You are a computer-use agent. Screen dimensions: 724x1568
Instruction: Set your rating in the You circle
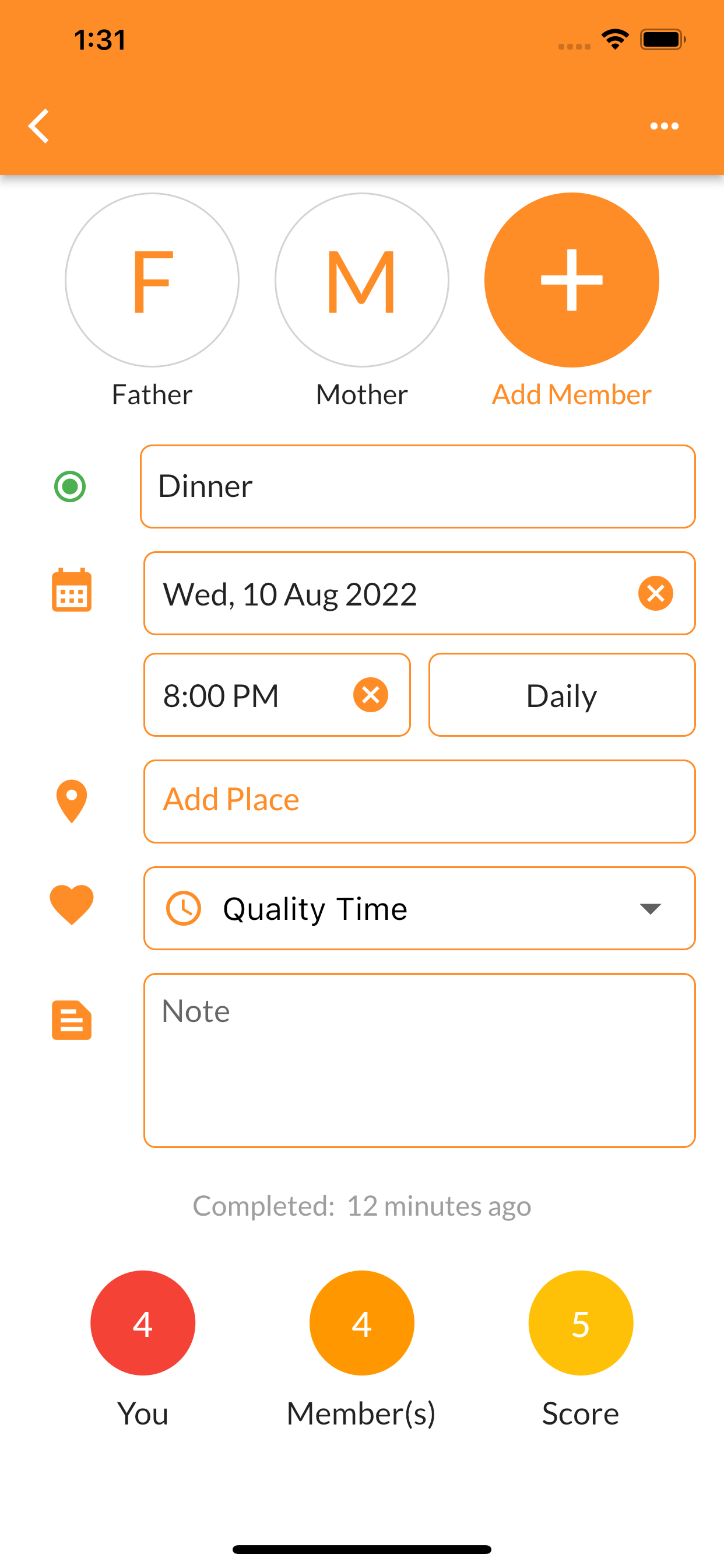point(143,1322)
